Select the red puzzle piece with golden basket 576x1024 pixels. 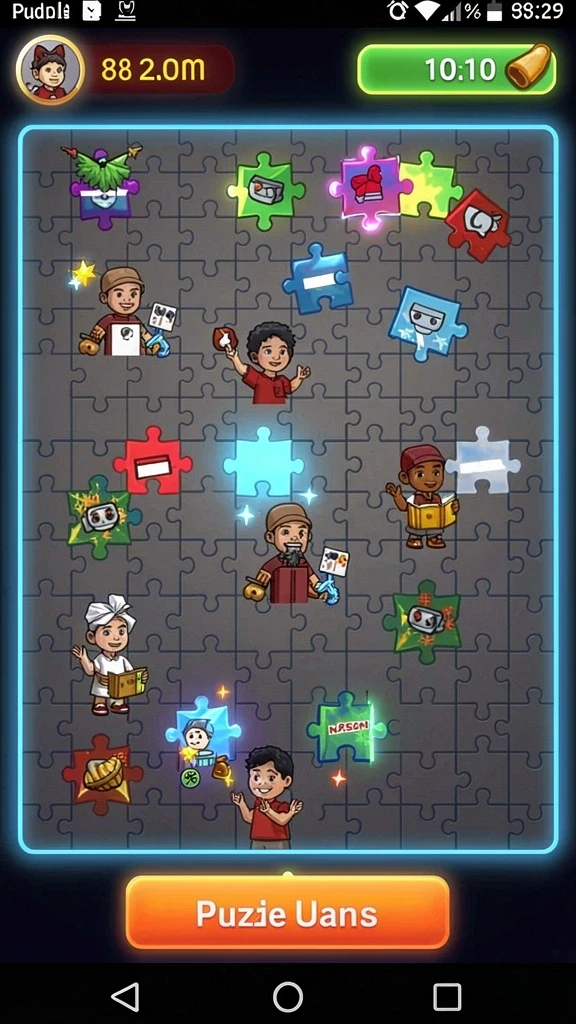click(x=103, y=773)
